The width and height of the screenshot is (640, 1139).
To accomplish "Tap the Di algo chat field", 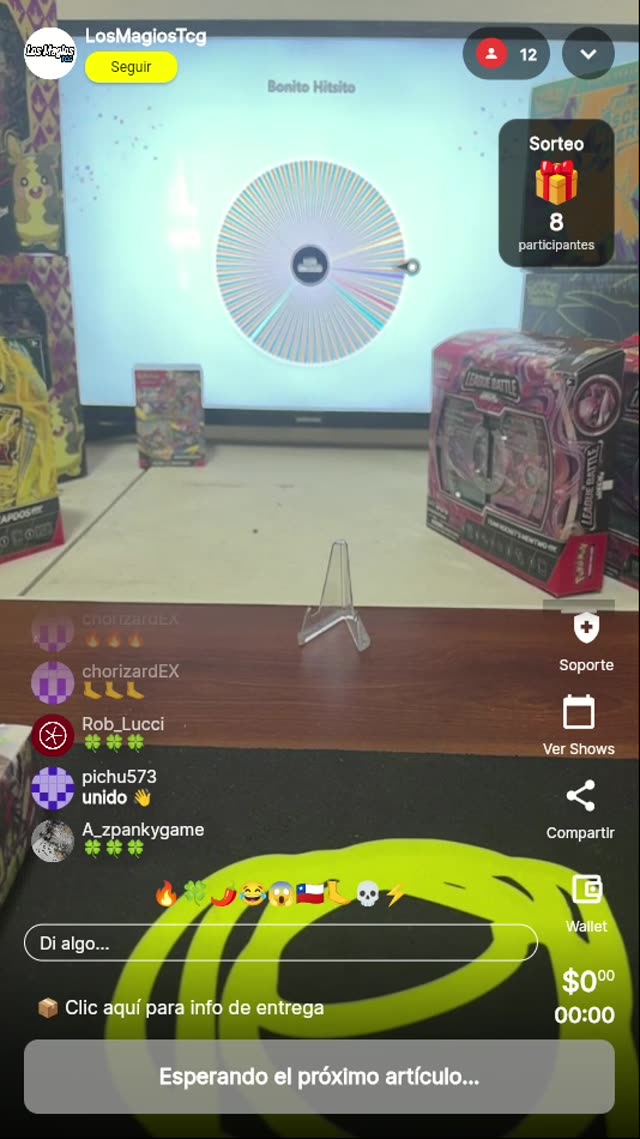I will (x=280, y=943).
